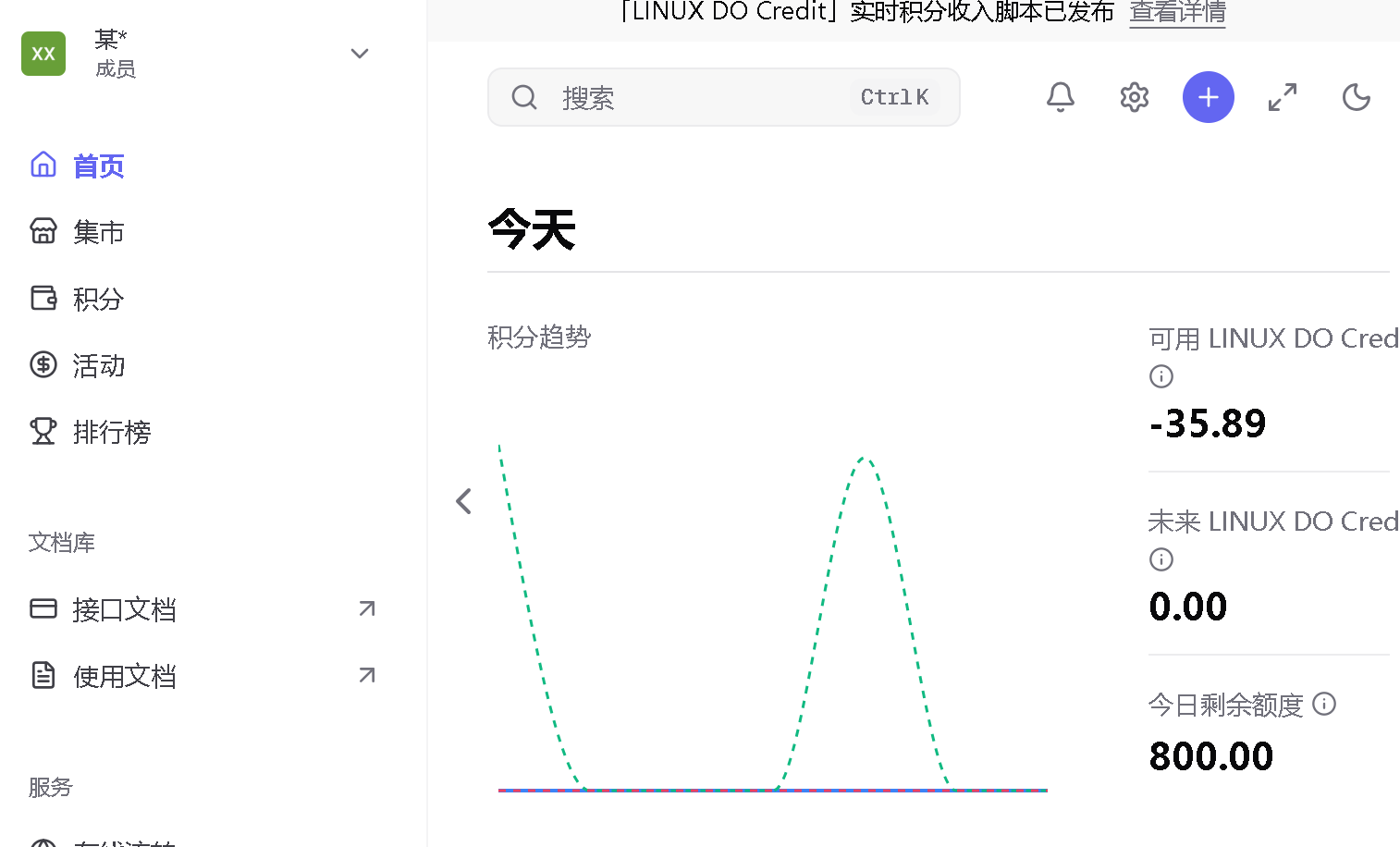Open the notifications bell
This screenshot has width=1400, height=847.
(x=1061, y=97)
